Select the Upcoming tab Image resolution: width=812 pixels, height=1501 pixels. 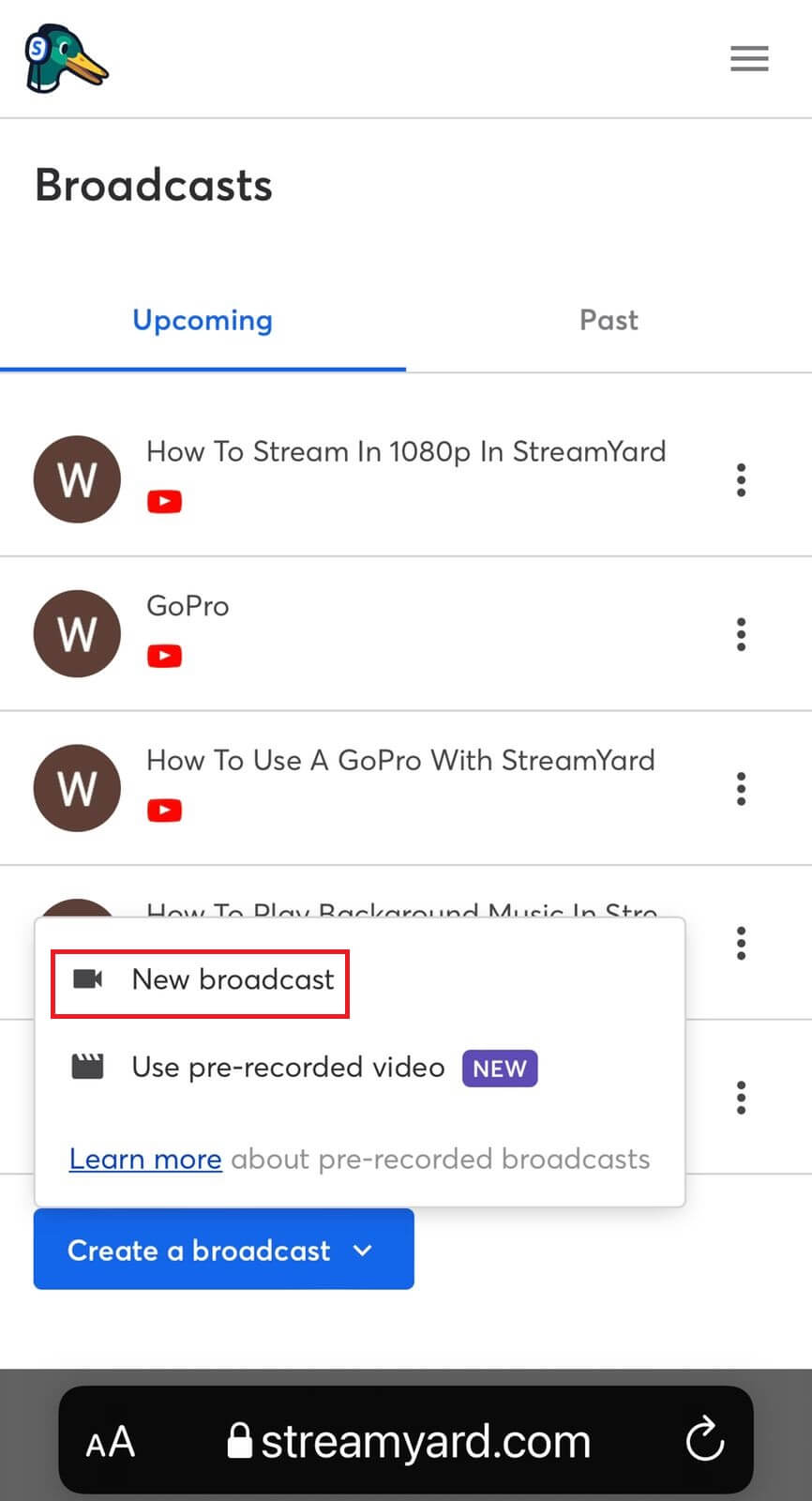pos(203,320)
